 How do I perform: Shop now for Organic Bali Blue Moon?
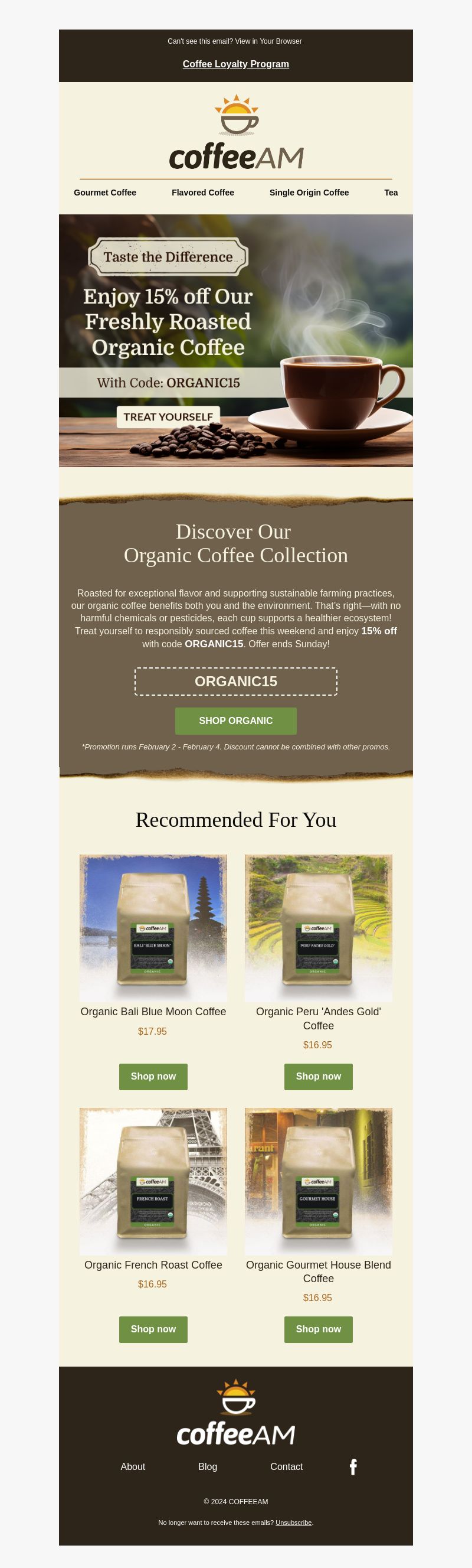click(x=153, y=1076)
